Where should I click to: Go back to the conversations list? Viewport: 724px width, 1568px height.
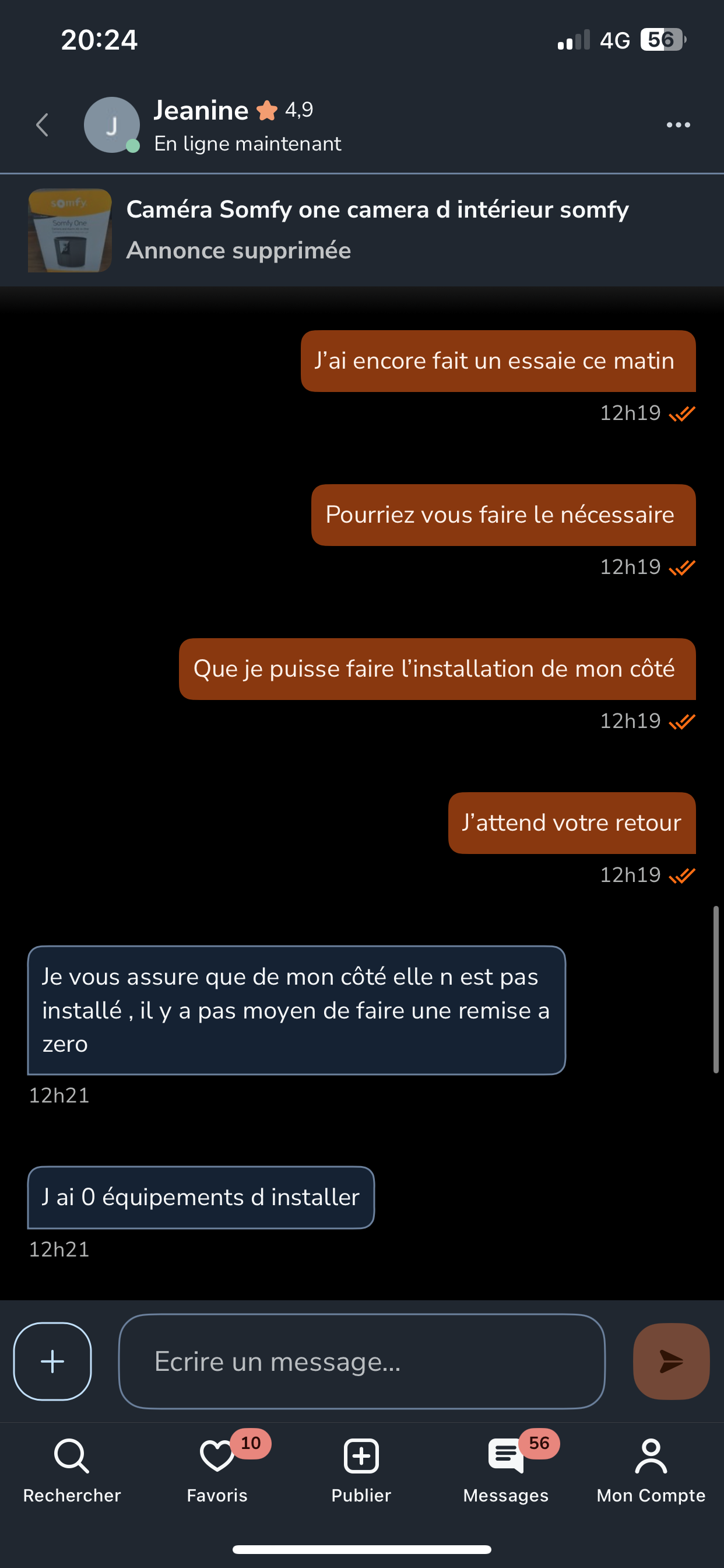[x=42, y=125]
